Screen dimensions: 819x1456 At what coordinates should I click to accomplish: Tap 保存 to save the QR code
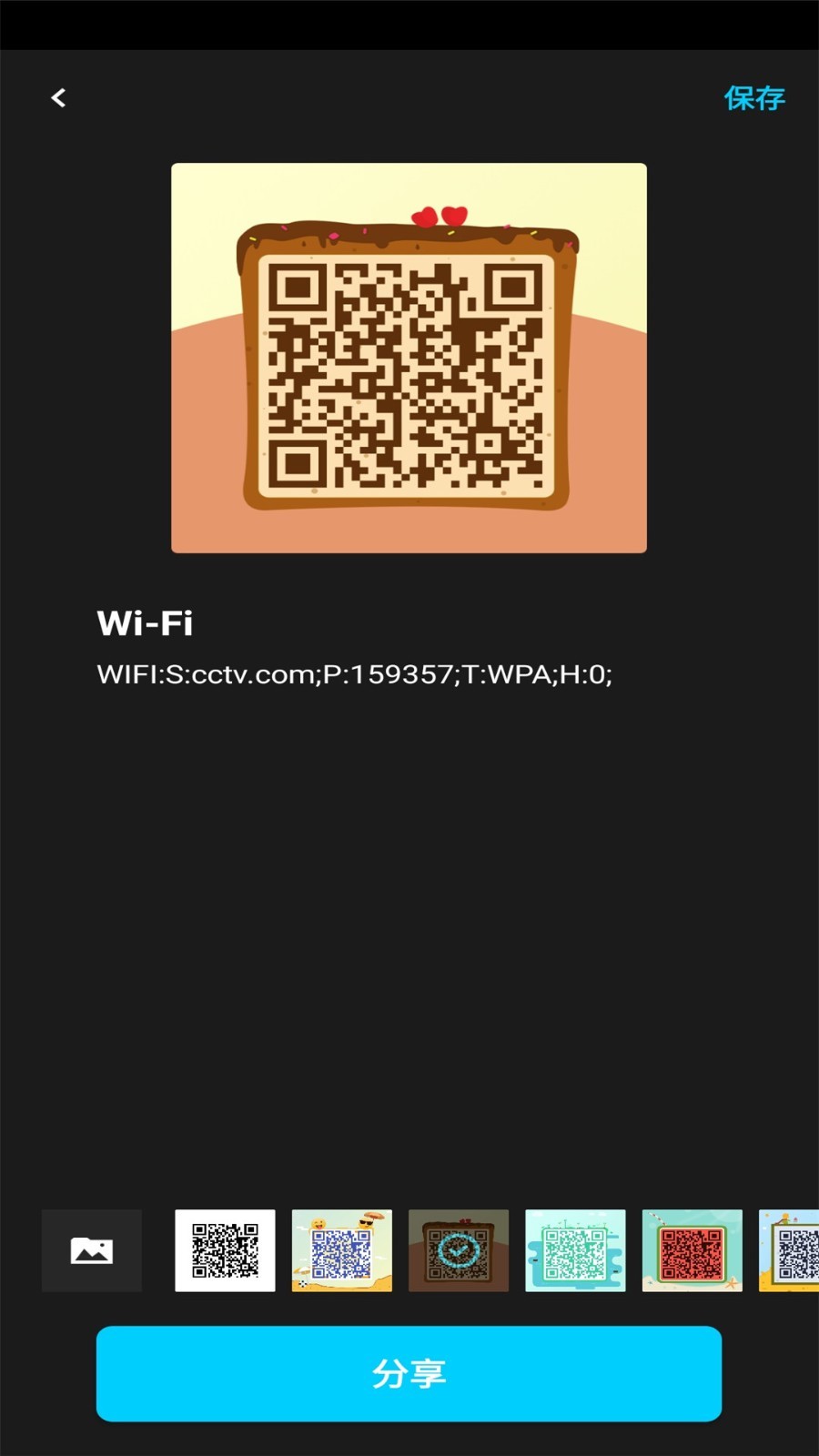[x=753, y=97]
